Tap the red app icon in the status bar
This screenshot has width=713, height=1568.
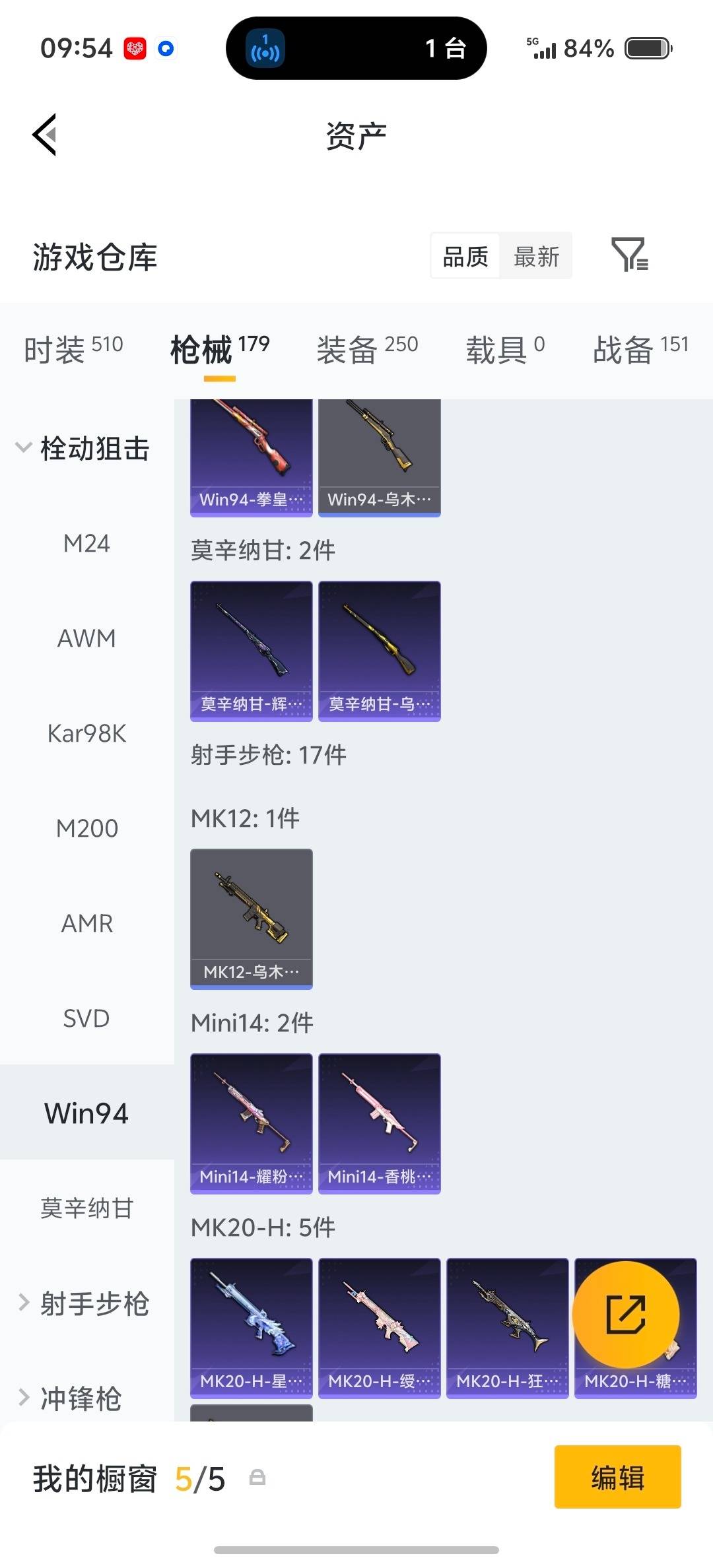click(x=135, y=48)
